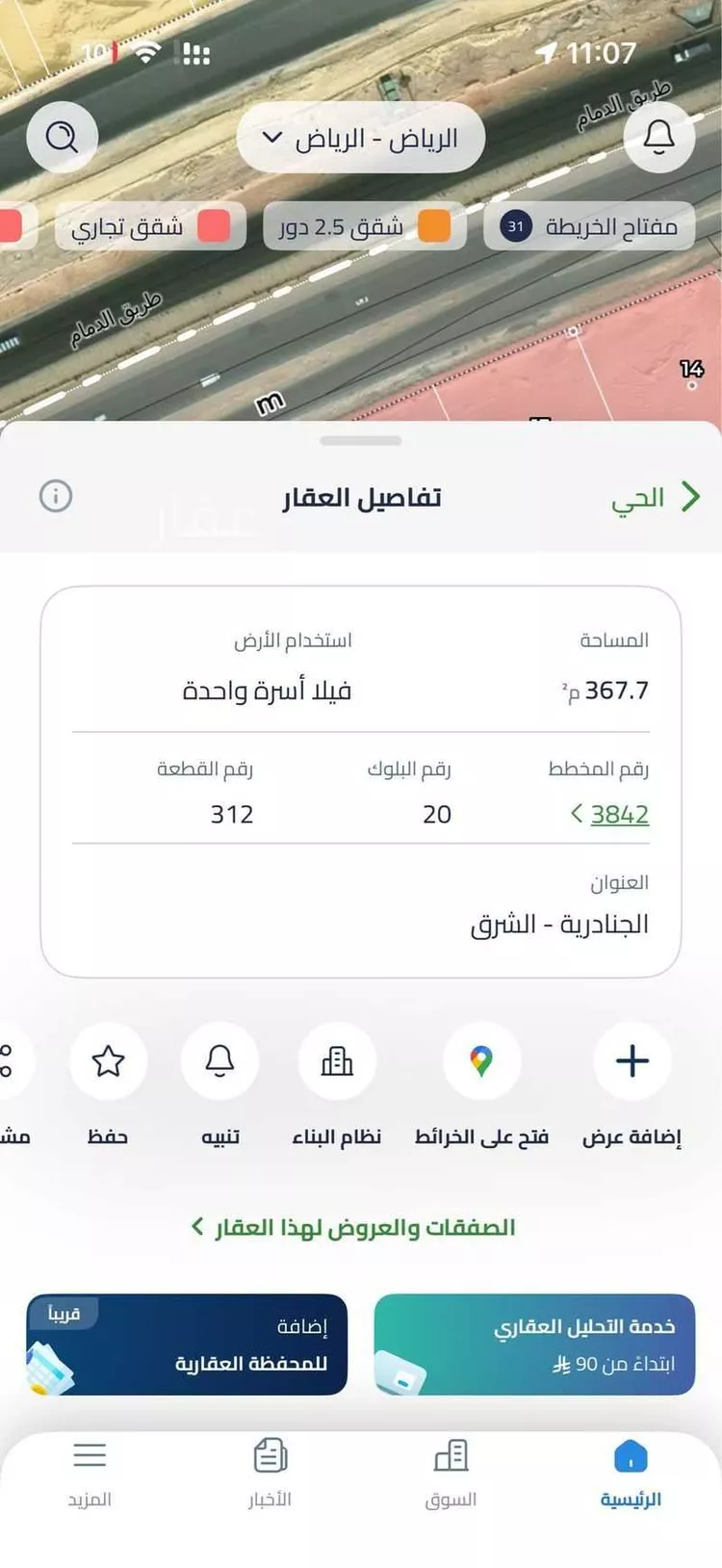
Task: Tap the إضافة عرض plus icon
Action: 631,1060
